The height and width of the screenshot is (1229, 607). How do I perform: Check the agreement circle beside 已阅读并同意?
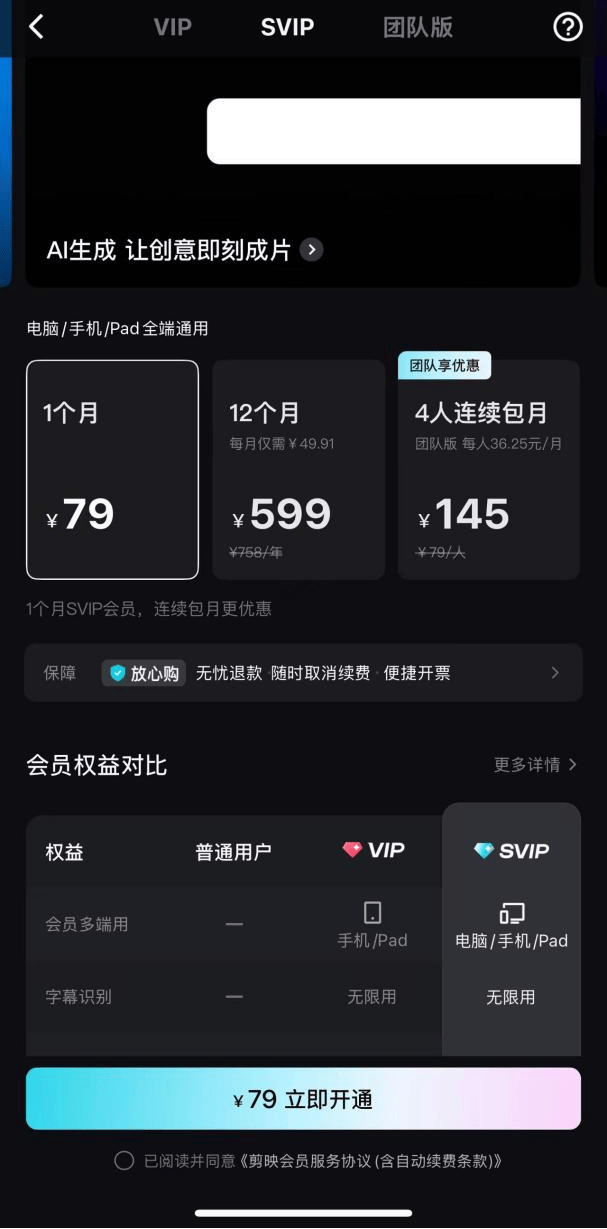tap(124, 1161)
